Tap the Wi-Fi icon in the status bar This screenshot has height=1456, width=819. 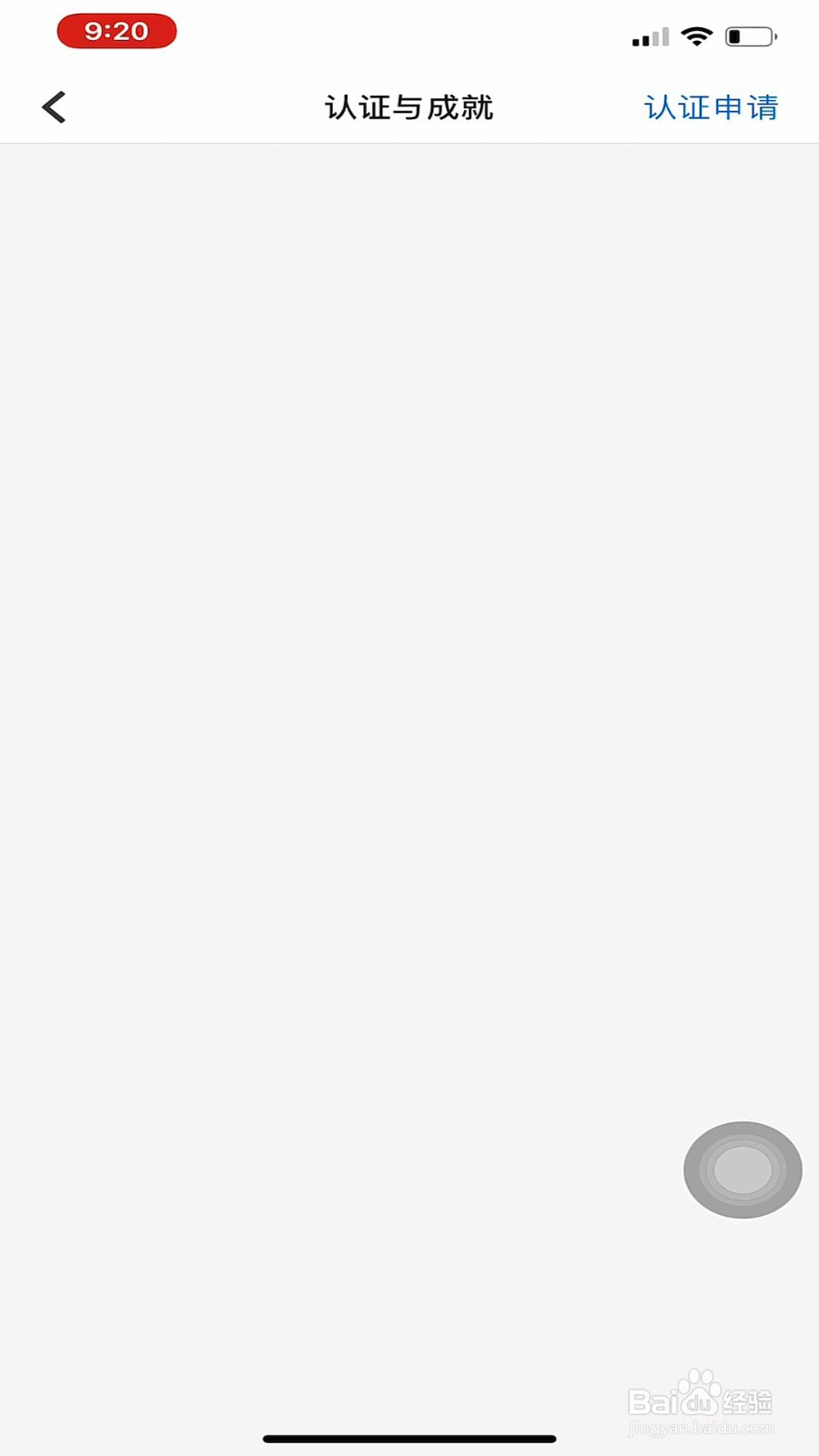pyautogui.click(x=697, y=35)
